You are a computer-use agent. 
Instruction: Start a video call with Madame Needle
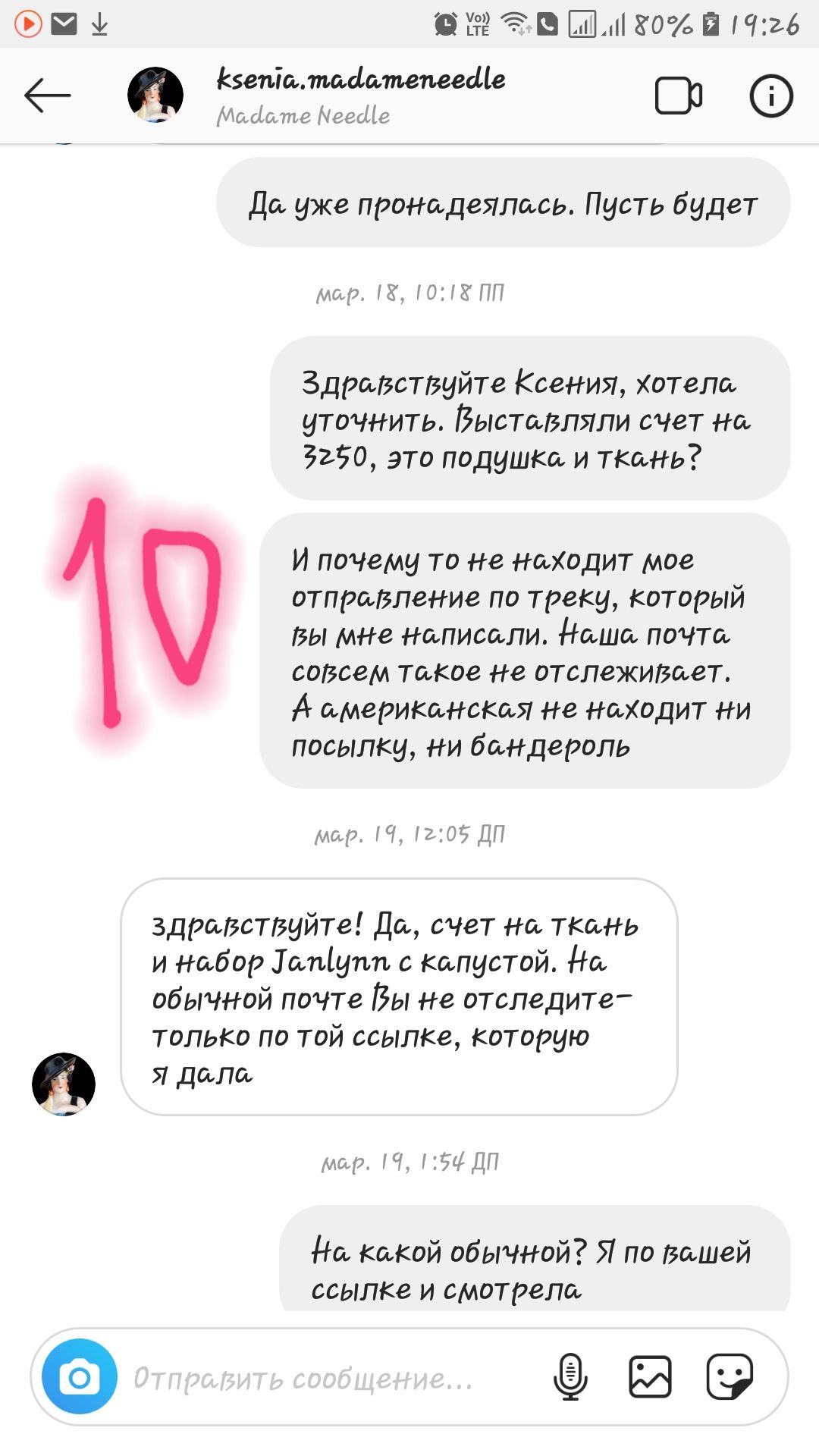click(678, 96)
